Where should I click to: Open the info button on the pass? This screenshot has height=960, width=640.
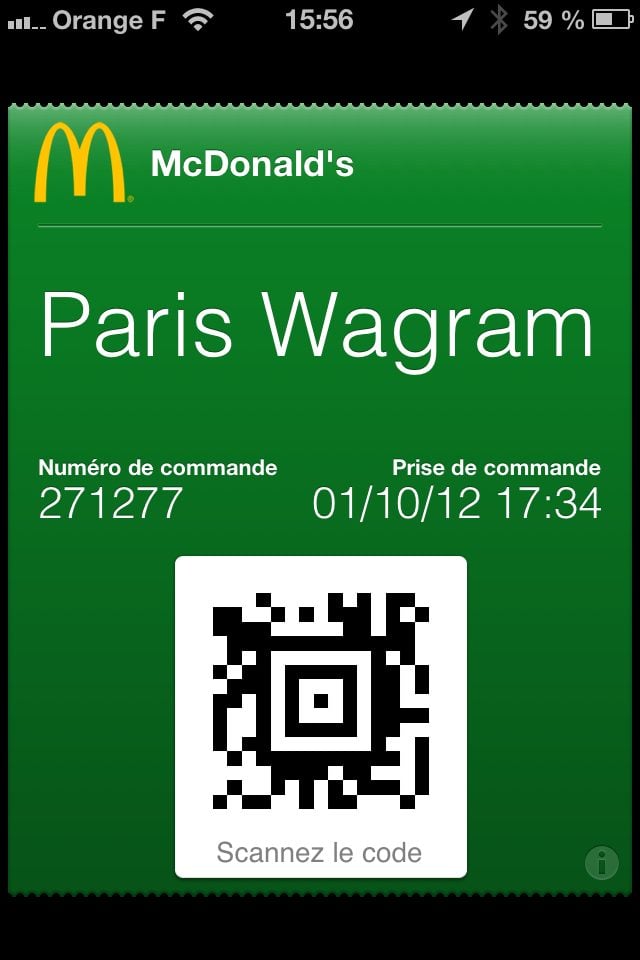(x=601, y=862)
